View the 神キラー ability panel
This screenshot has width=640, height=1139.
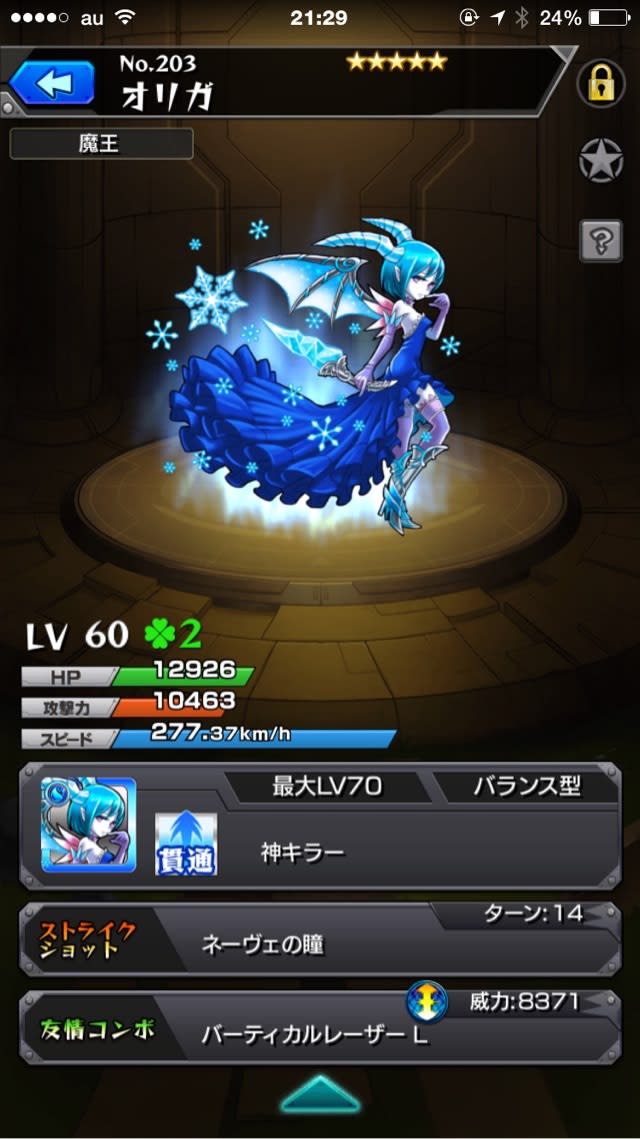pos(320,850)
